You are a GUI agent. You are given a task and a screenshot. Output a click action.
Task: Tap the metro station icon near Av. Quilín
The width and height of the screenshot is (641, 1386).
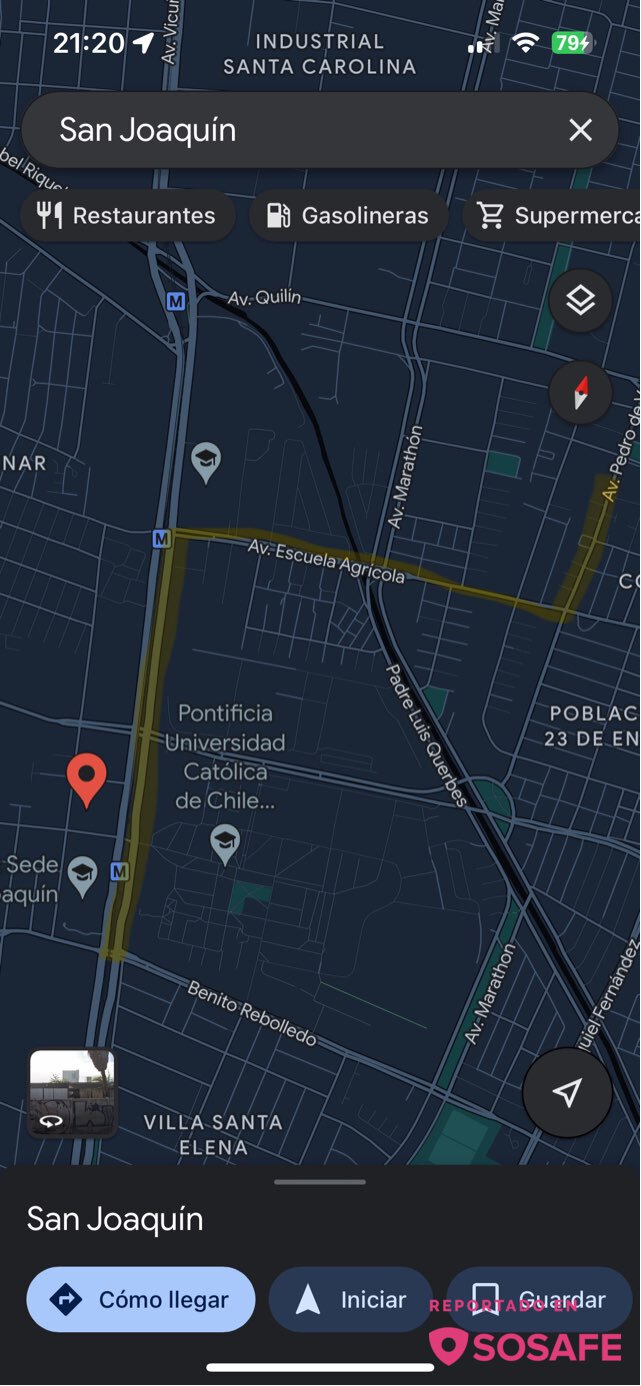click(176, 300)
